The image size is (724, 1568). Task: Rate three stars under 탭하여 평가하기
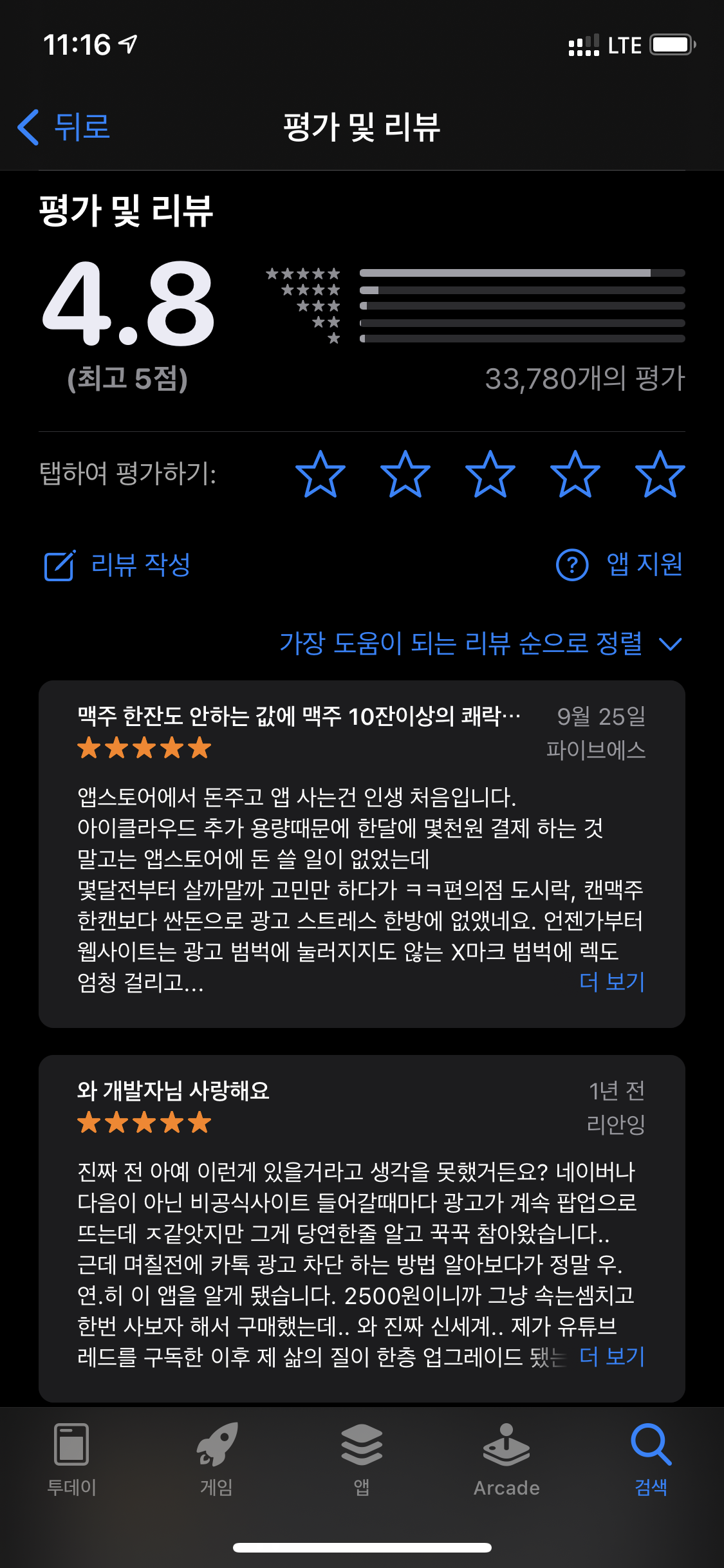(x=490, y=474)
